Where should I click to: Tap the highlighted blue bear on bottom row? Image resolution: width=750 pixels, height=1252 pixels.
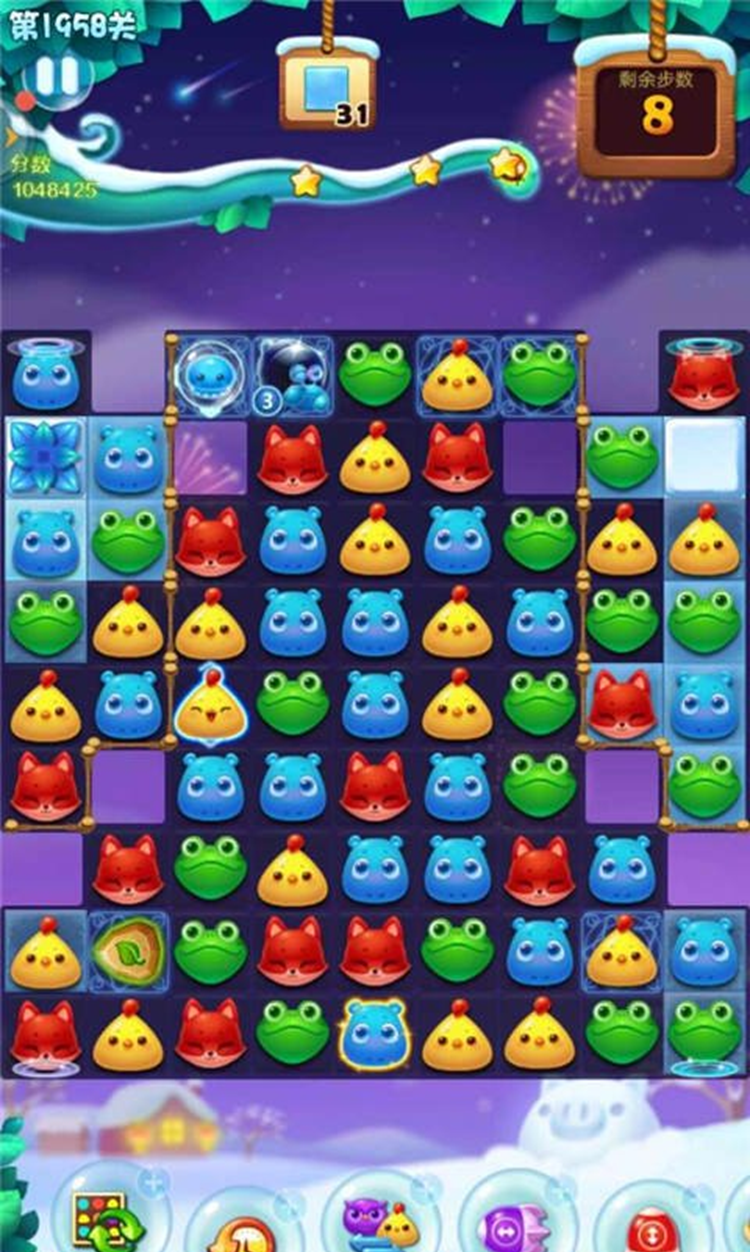click(x=375, y=1035)
